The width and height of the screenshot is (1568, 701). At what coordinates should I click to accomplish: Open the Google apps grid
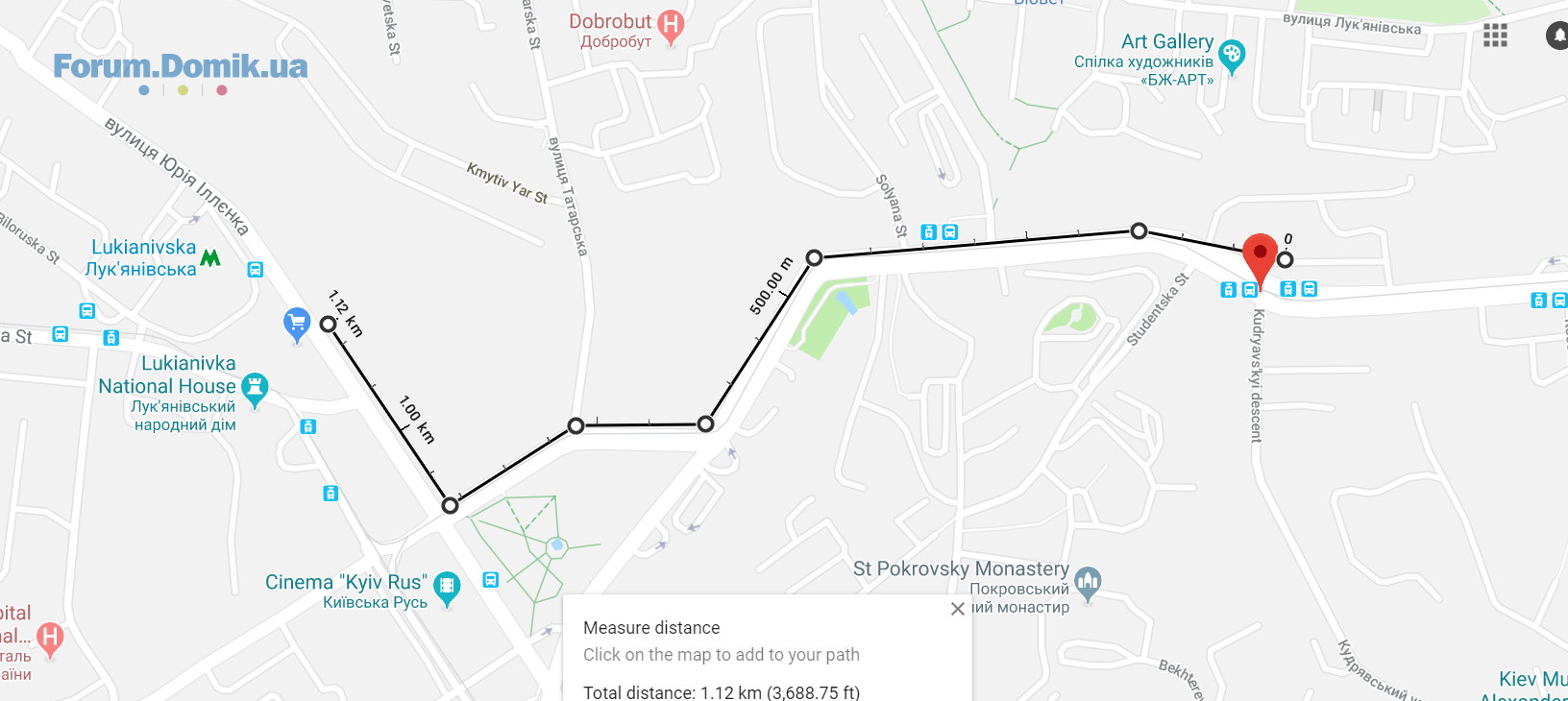tap(1495, 36)
